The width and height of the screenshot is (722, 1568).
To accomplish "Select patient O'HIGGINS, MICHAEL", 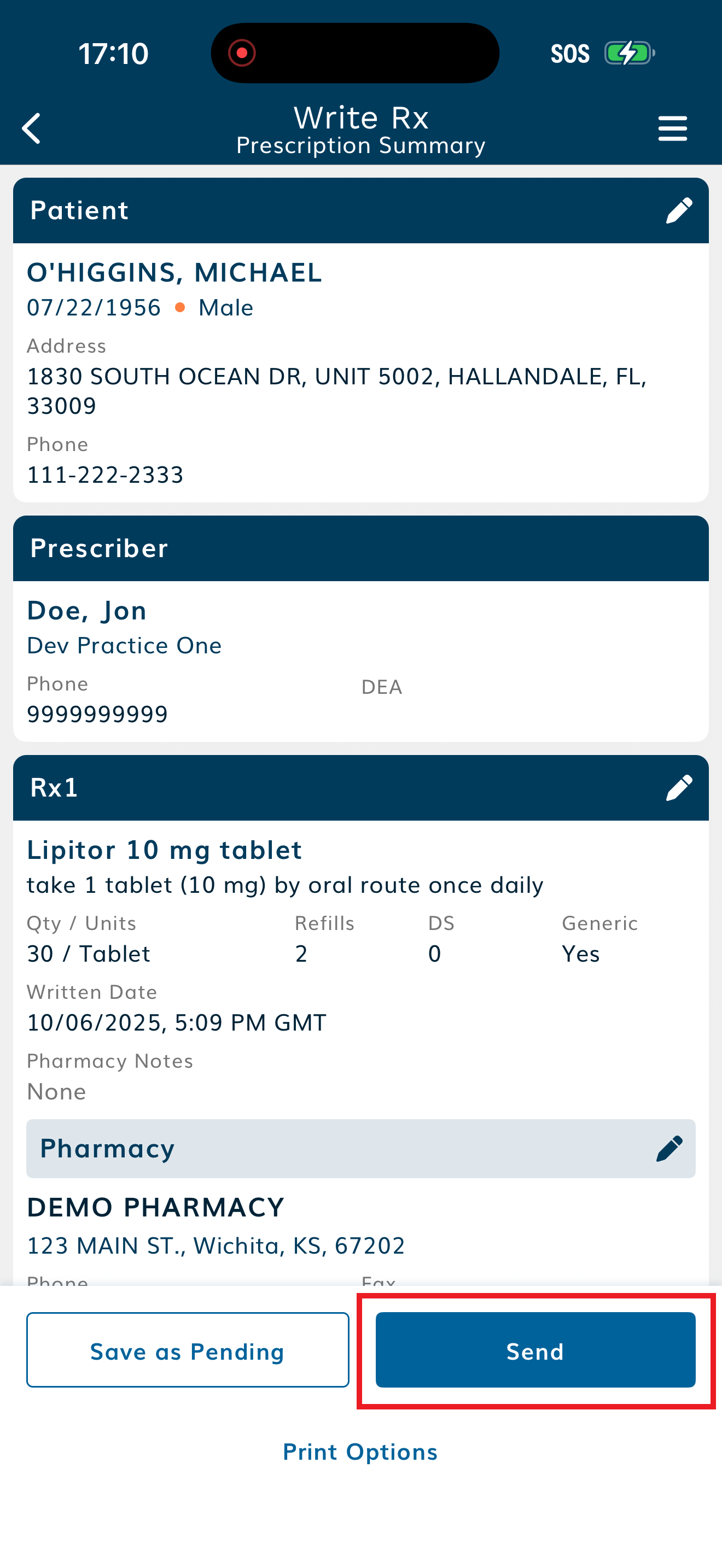I will coord(174,273).
